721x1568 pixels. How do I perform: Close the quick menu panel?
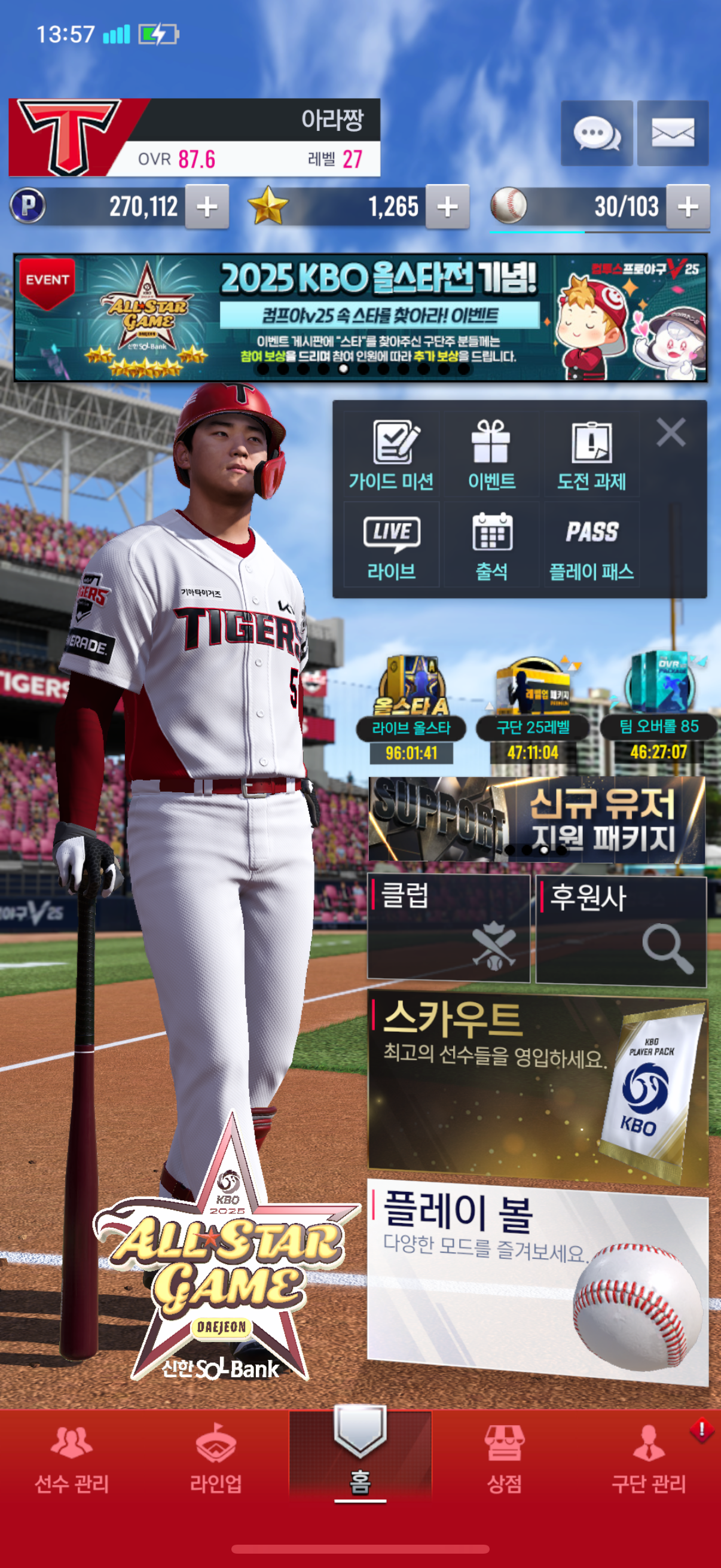click(671, 433)
